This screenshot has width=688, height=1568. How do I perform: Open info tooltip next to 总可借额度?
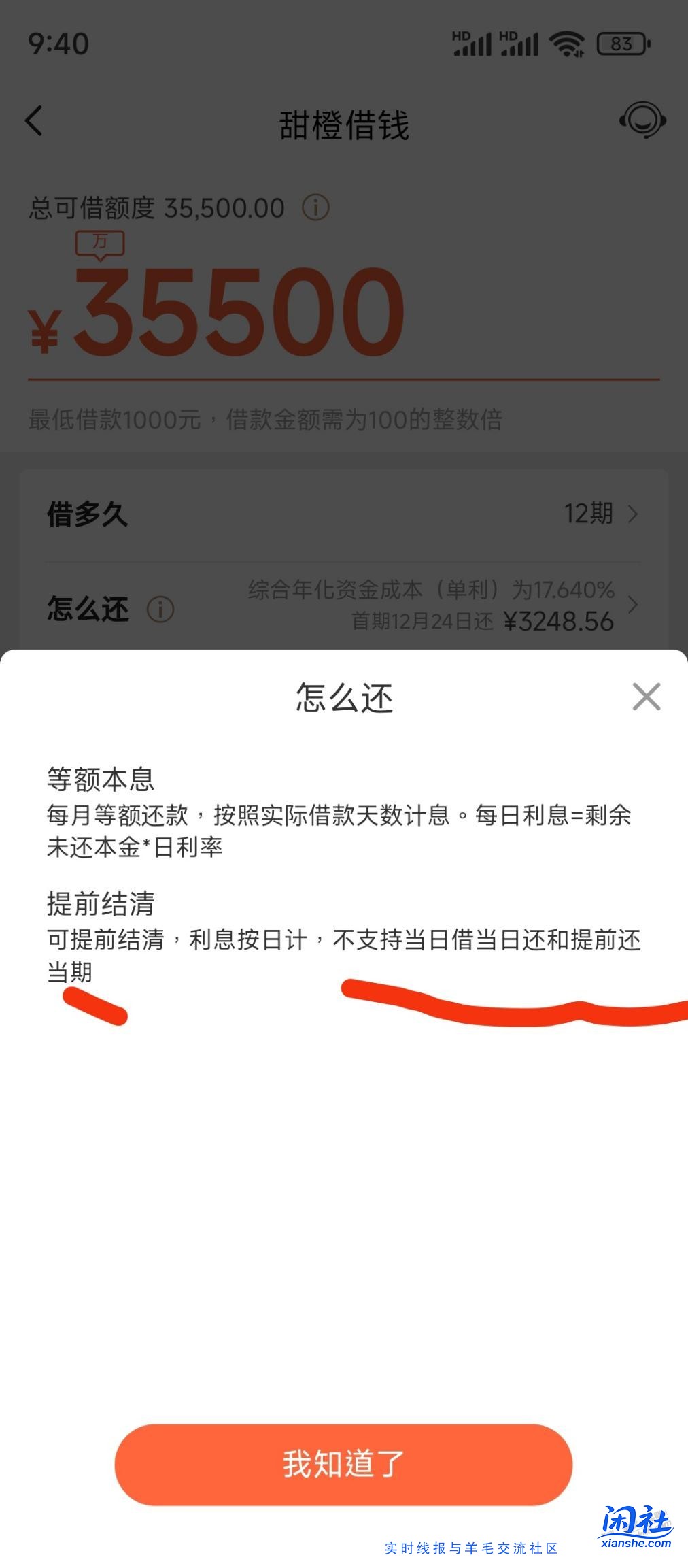(316, 207)
